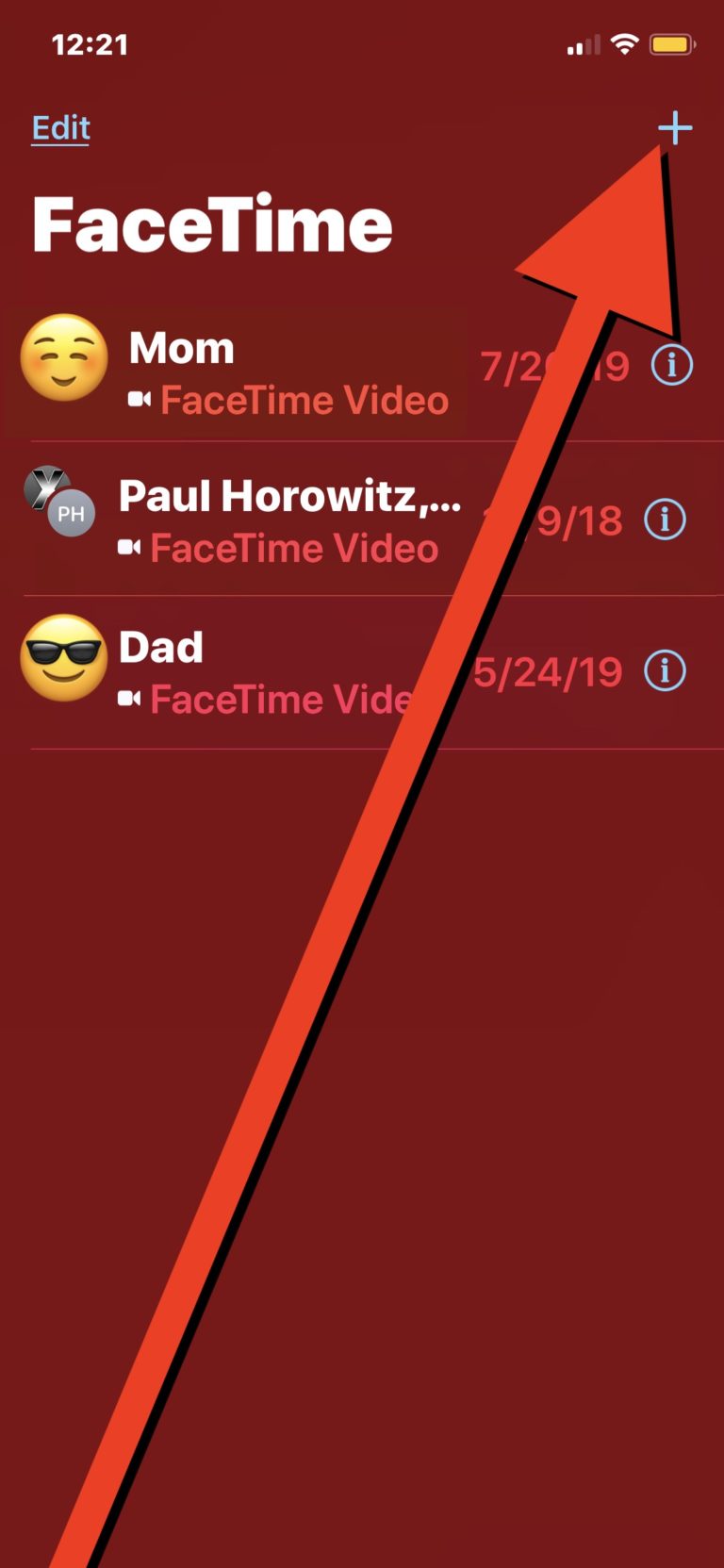View info for Paul Horowitz call

point(665,520)
